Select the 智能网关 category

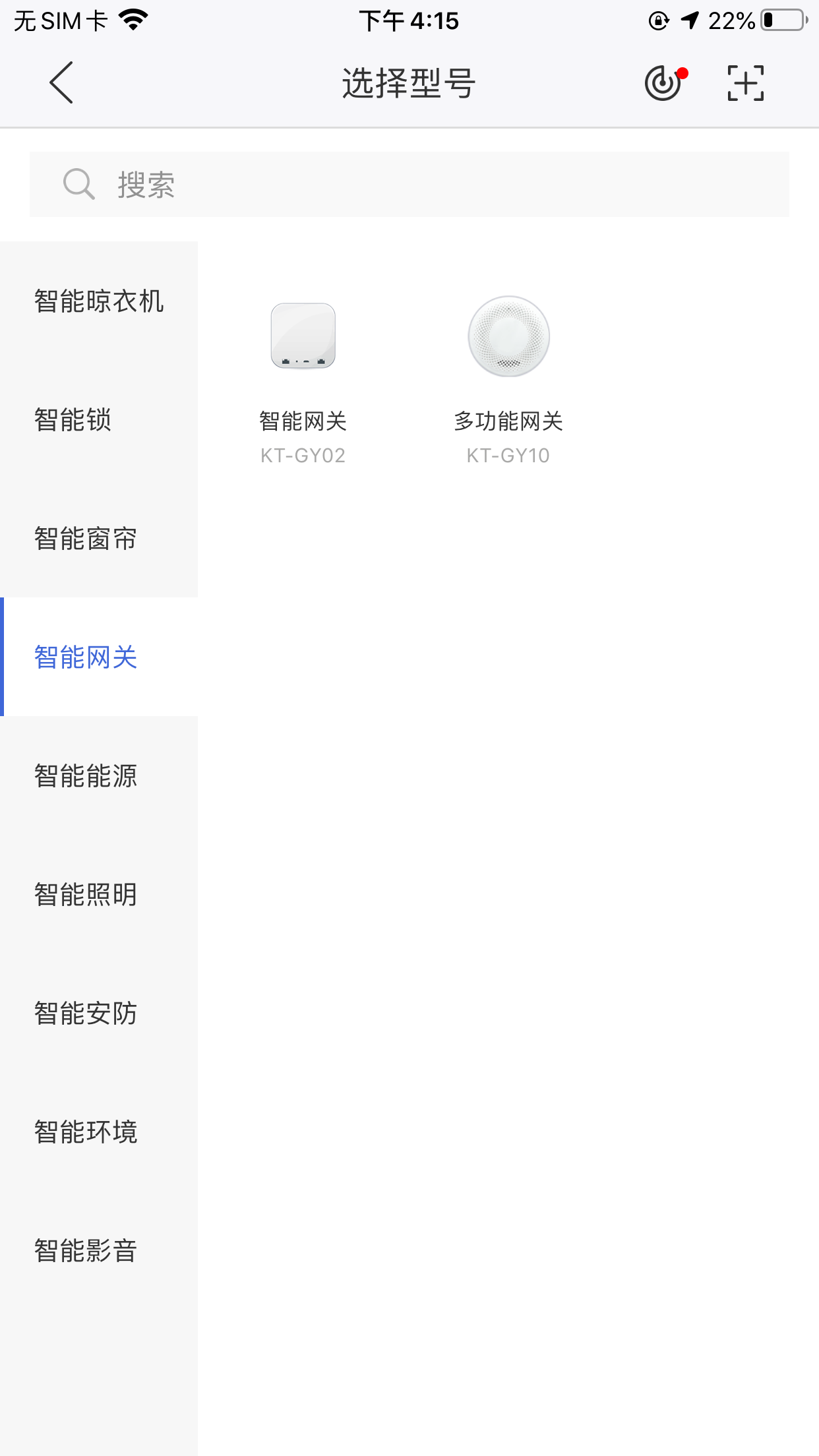point(99,657)
